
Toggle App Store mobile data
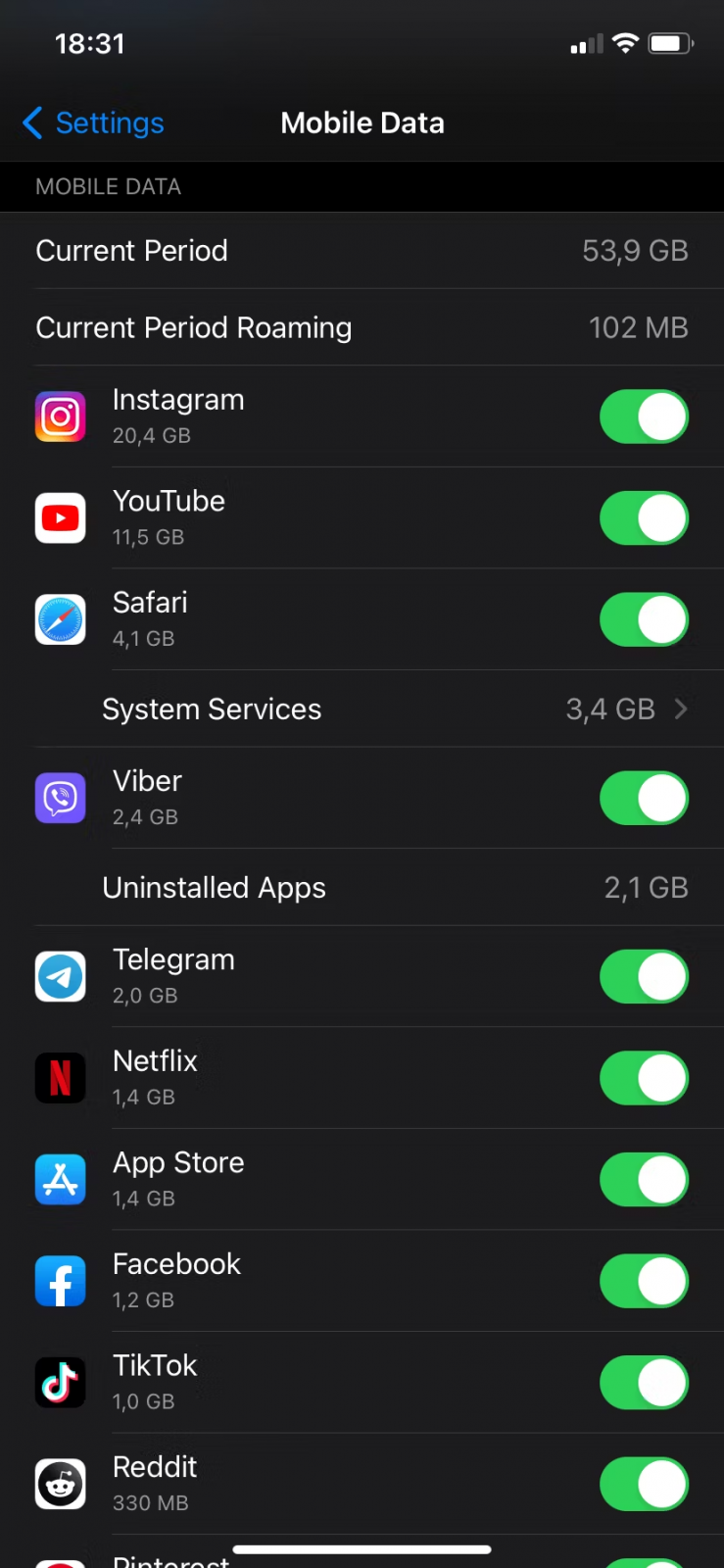644,1179
